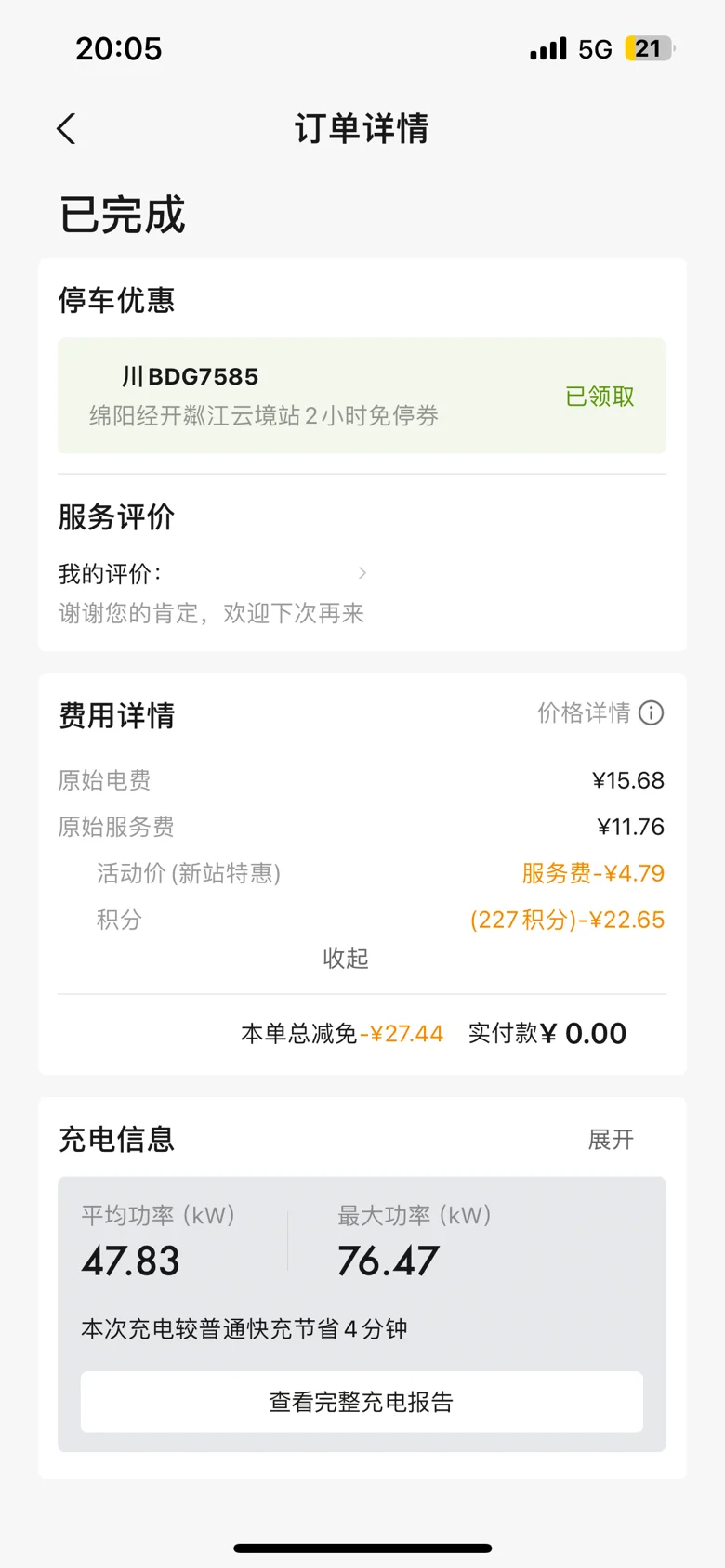The width and height of the screenshot is (725, 1568).
Task: Open my review chevron under 服务评价
Action: pyautogui.click(x=362, y=573)
